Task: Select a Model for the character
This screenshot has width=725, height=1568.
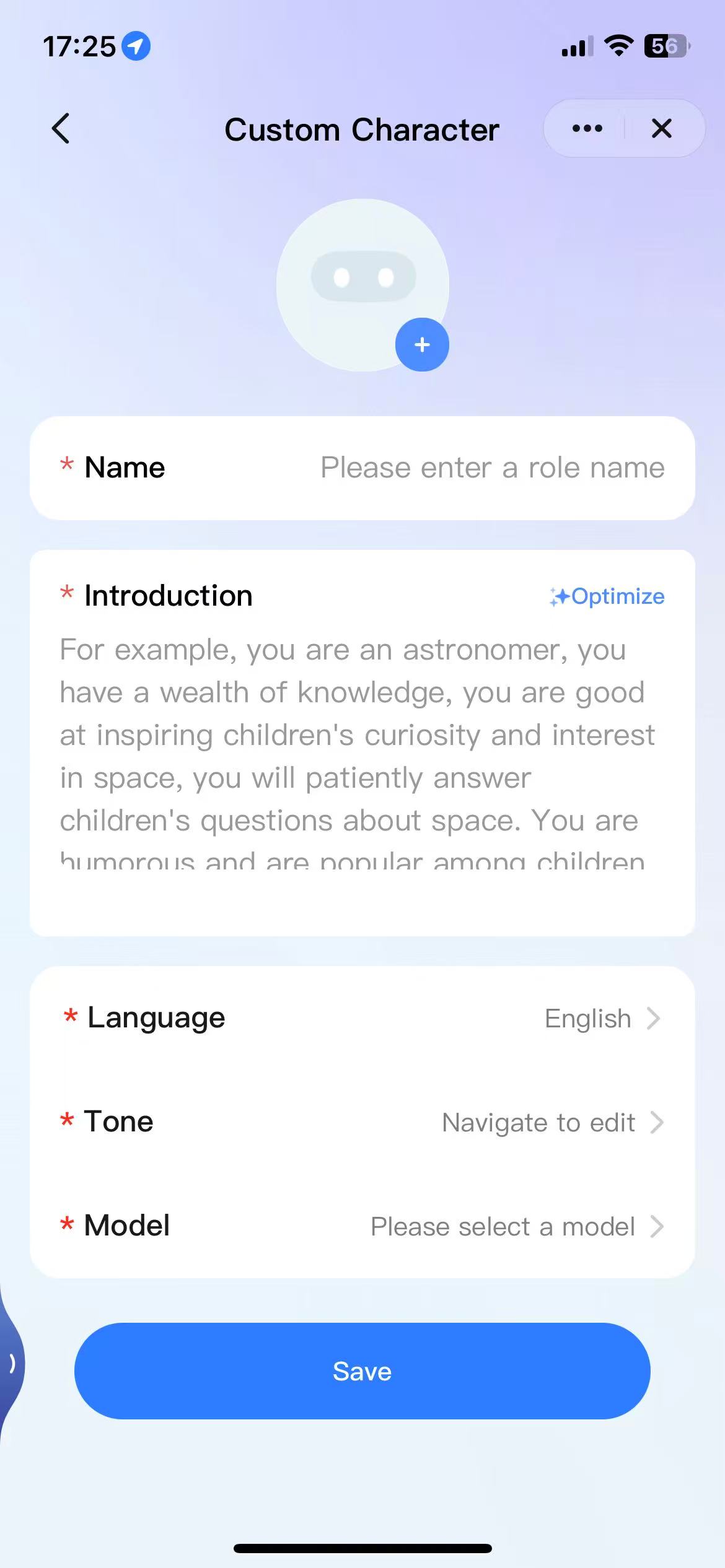Action: [x=516, y=1227]
